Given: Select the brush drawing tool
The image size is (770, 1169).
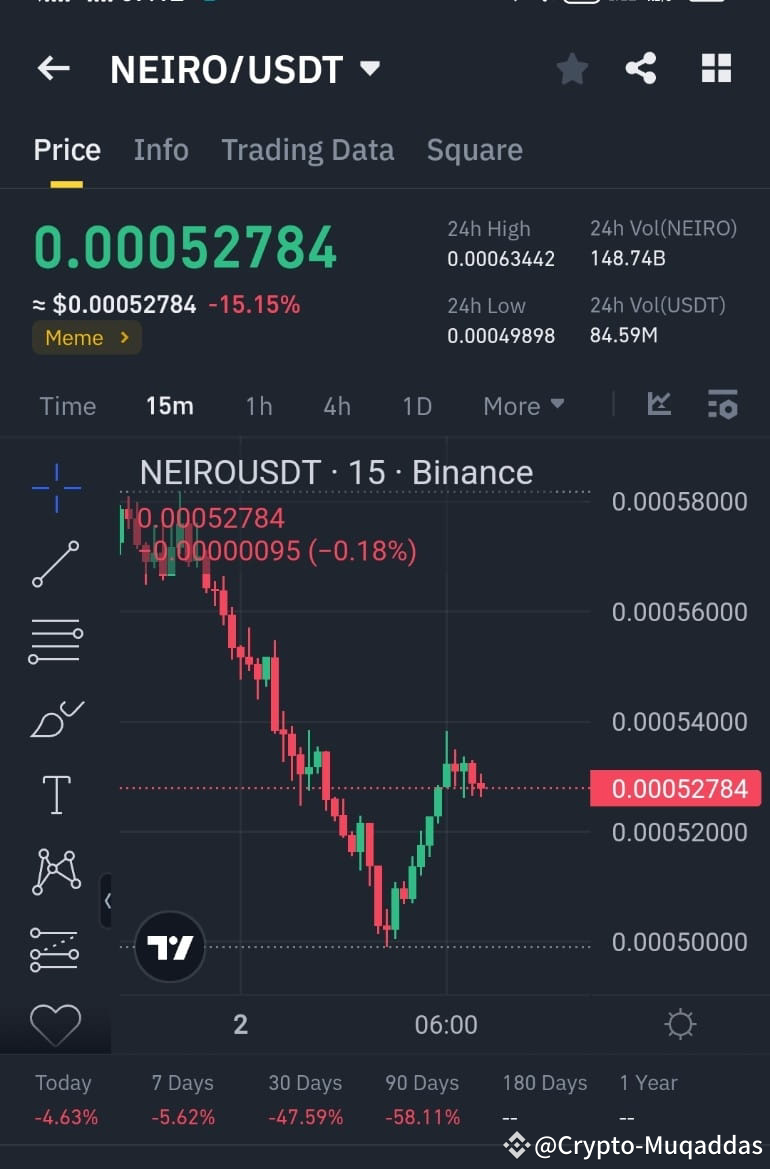Looking at the screenshot, I should pyautogui.click(x=55, y=718).
